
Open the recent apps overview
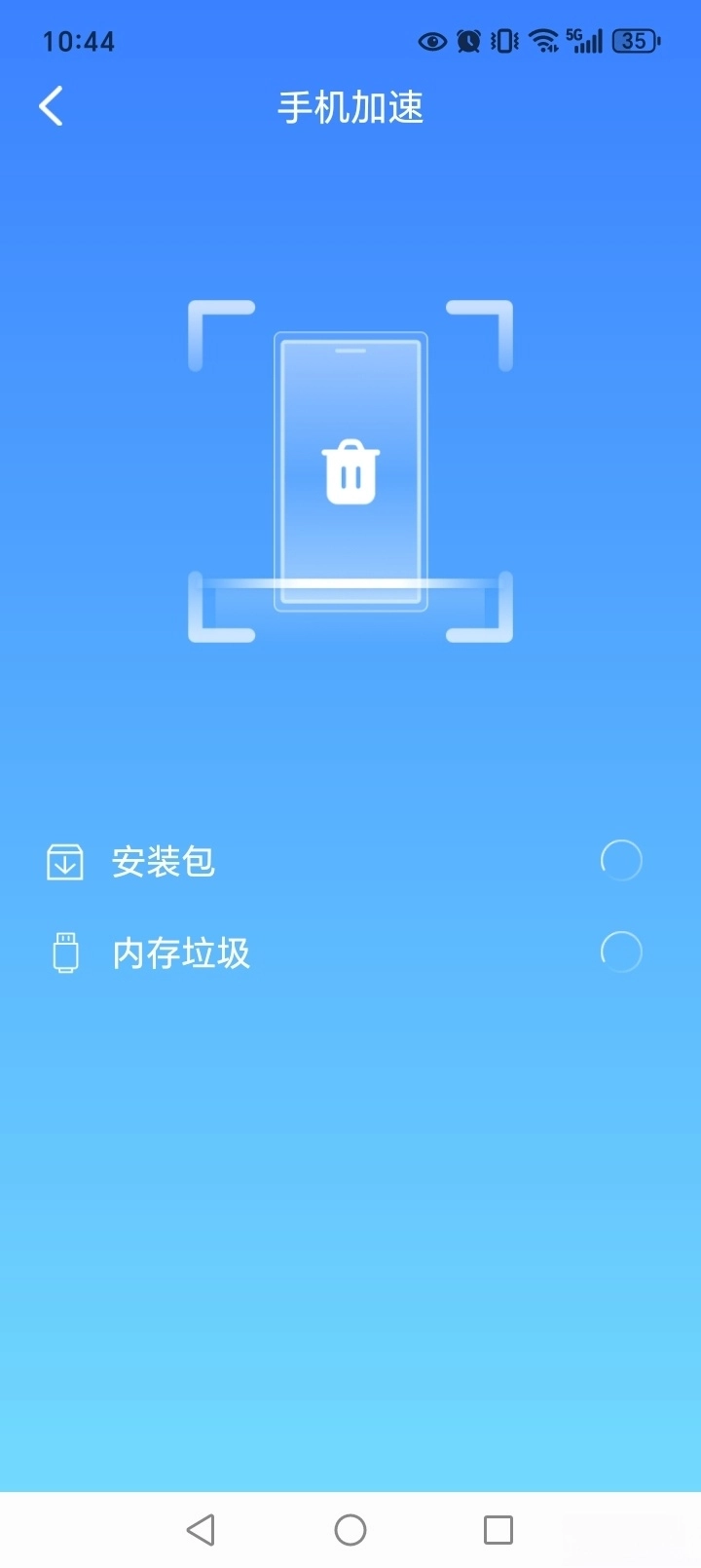point(498,1529)
